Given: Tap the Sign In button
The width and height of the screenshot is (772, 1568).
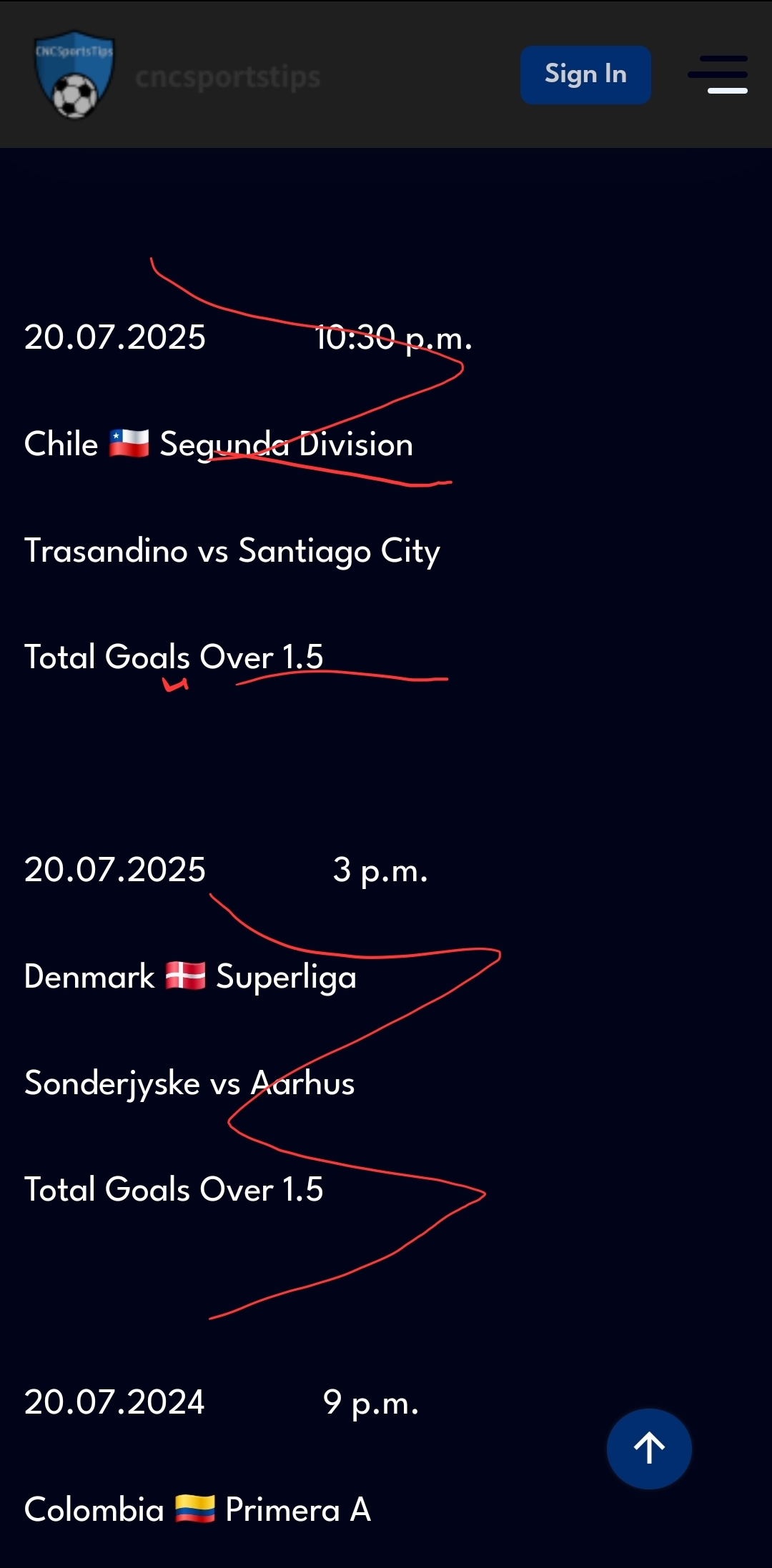Looking at the screenshot, I should [585, 75].
